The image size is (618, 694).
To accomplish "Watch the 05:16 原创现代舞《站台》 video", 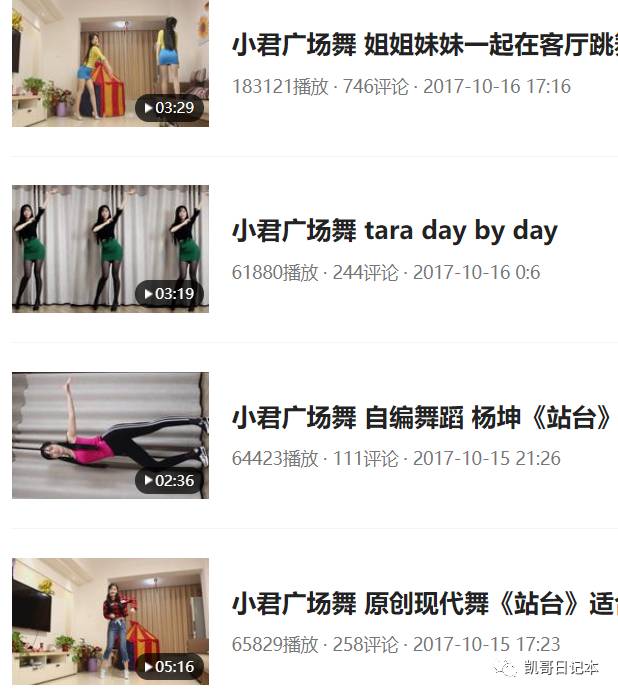I will pyautogui.click(x=110, y=621).
